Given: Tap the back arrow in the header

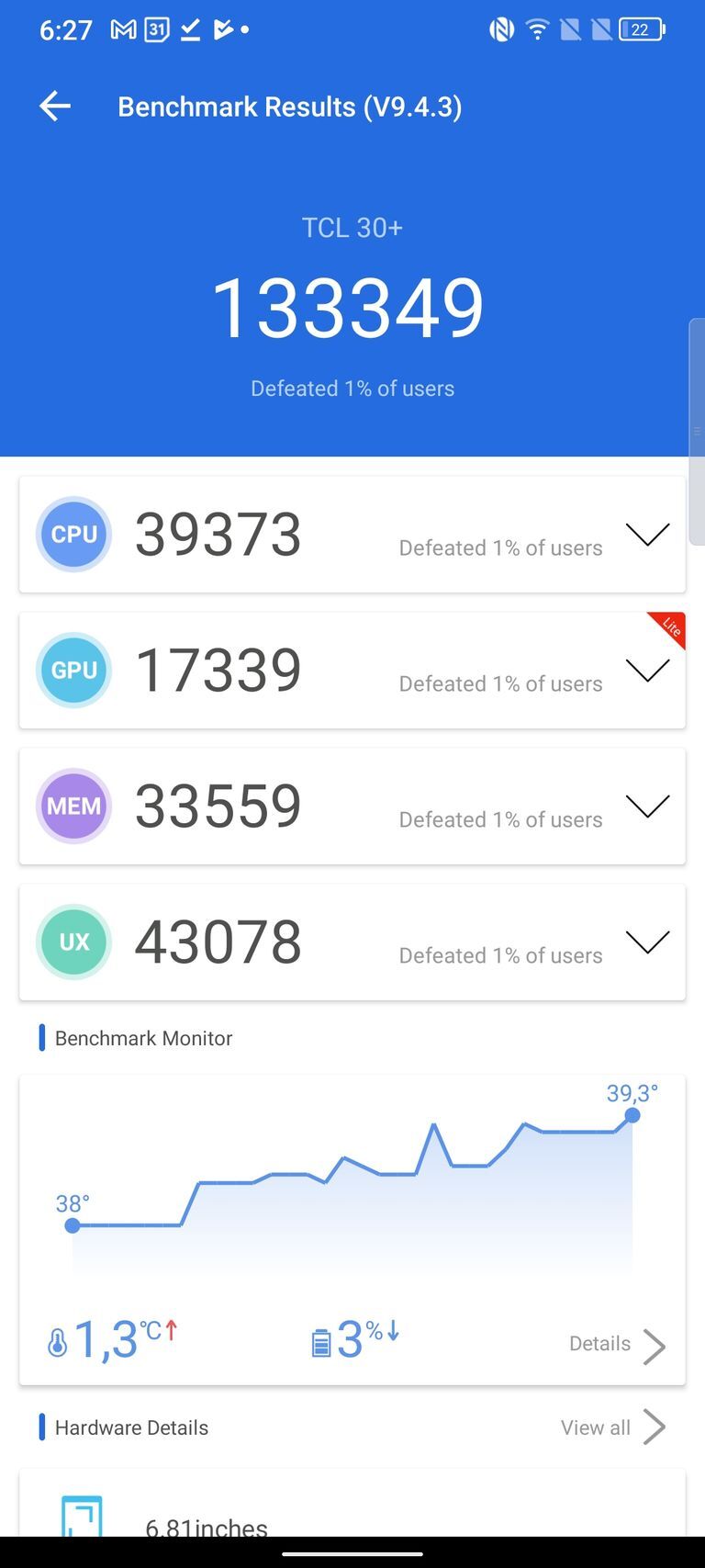Looking at the screenshot, I should click(54, 106).
